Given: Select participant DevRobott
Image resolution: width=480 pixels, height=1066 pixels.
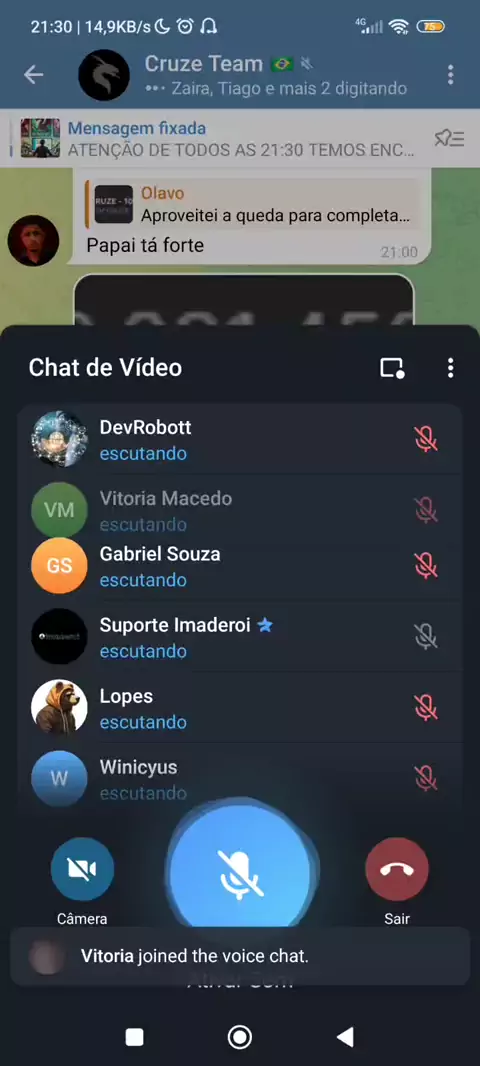Looking at the screenshot, I should 240,439.
